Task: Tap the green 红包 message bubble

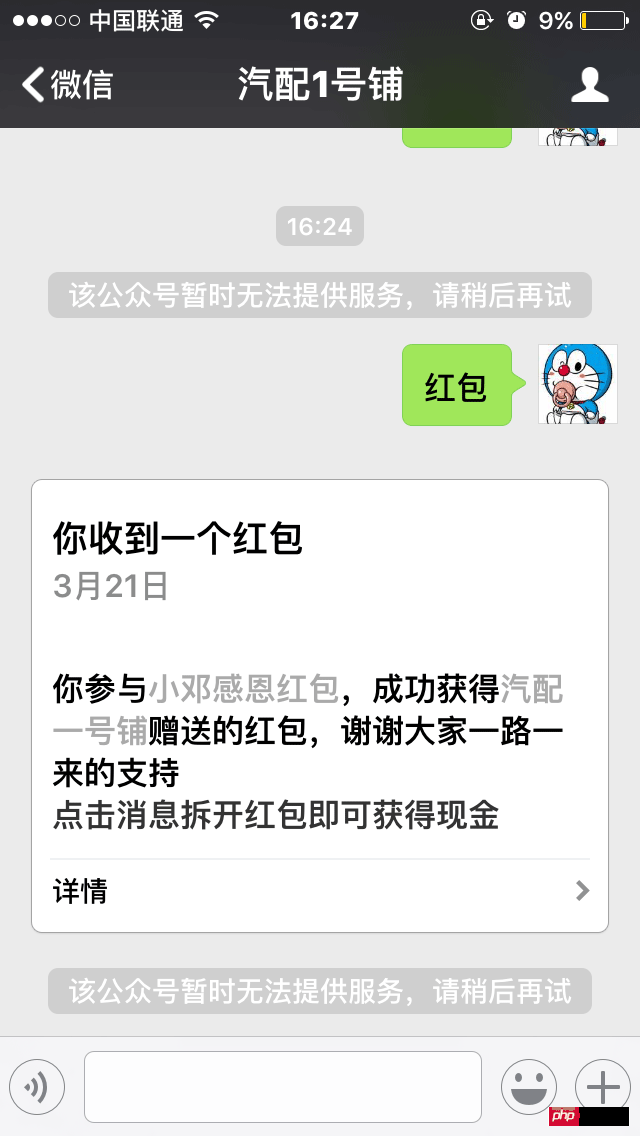Action: point(457,386)
